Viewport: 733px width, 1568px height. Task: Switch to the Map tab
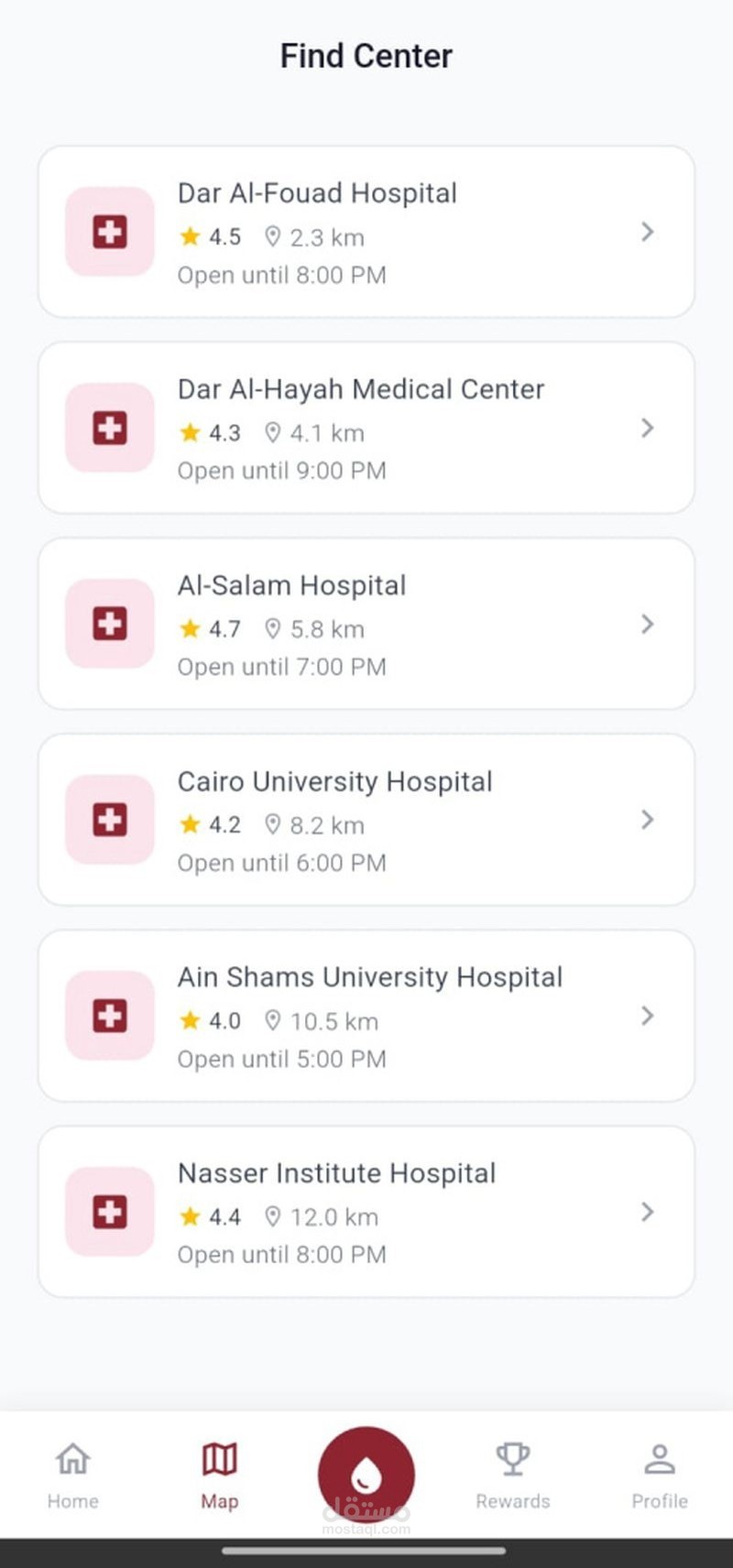tap(220, 1475)
